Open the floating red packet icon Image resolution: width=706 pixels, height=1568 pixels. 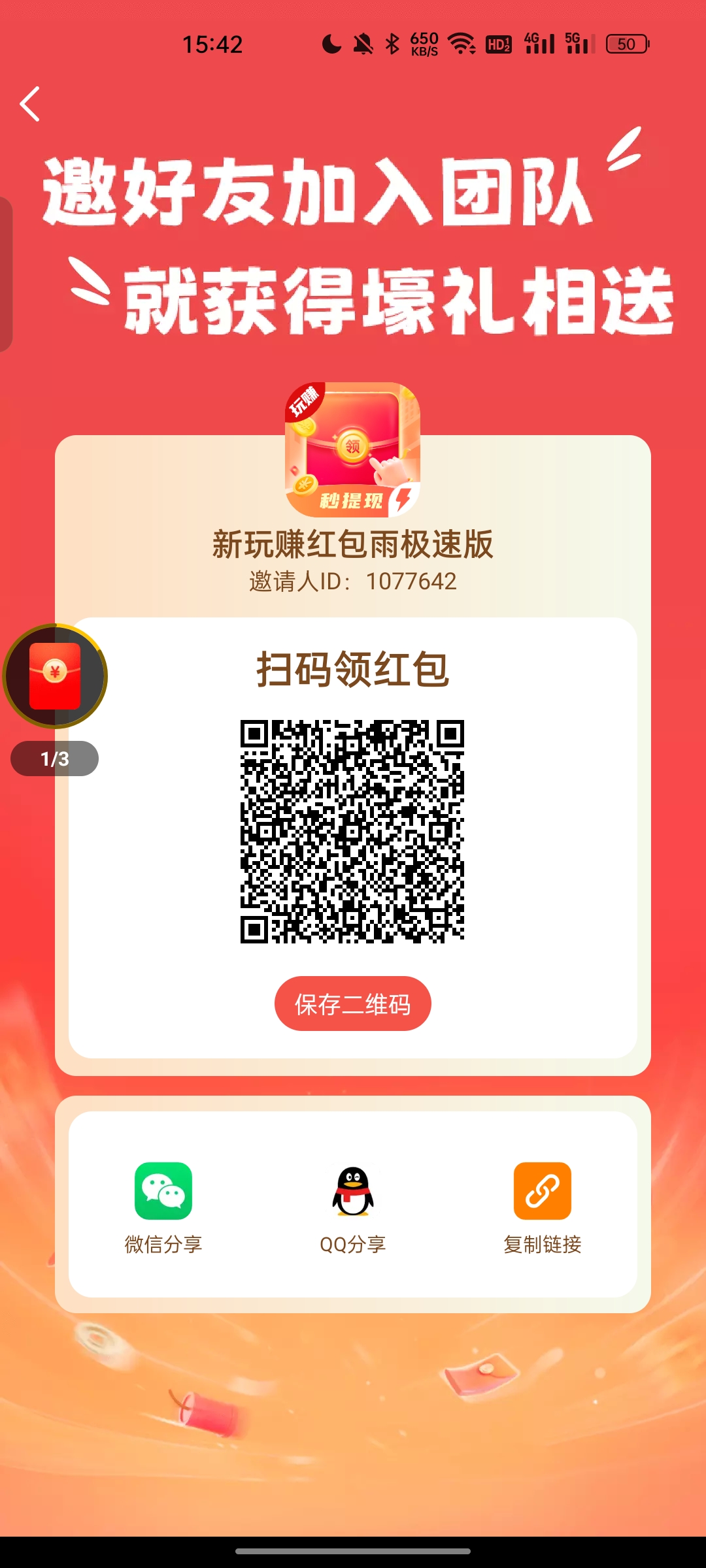pyautogui.click(x=55, y=676)
